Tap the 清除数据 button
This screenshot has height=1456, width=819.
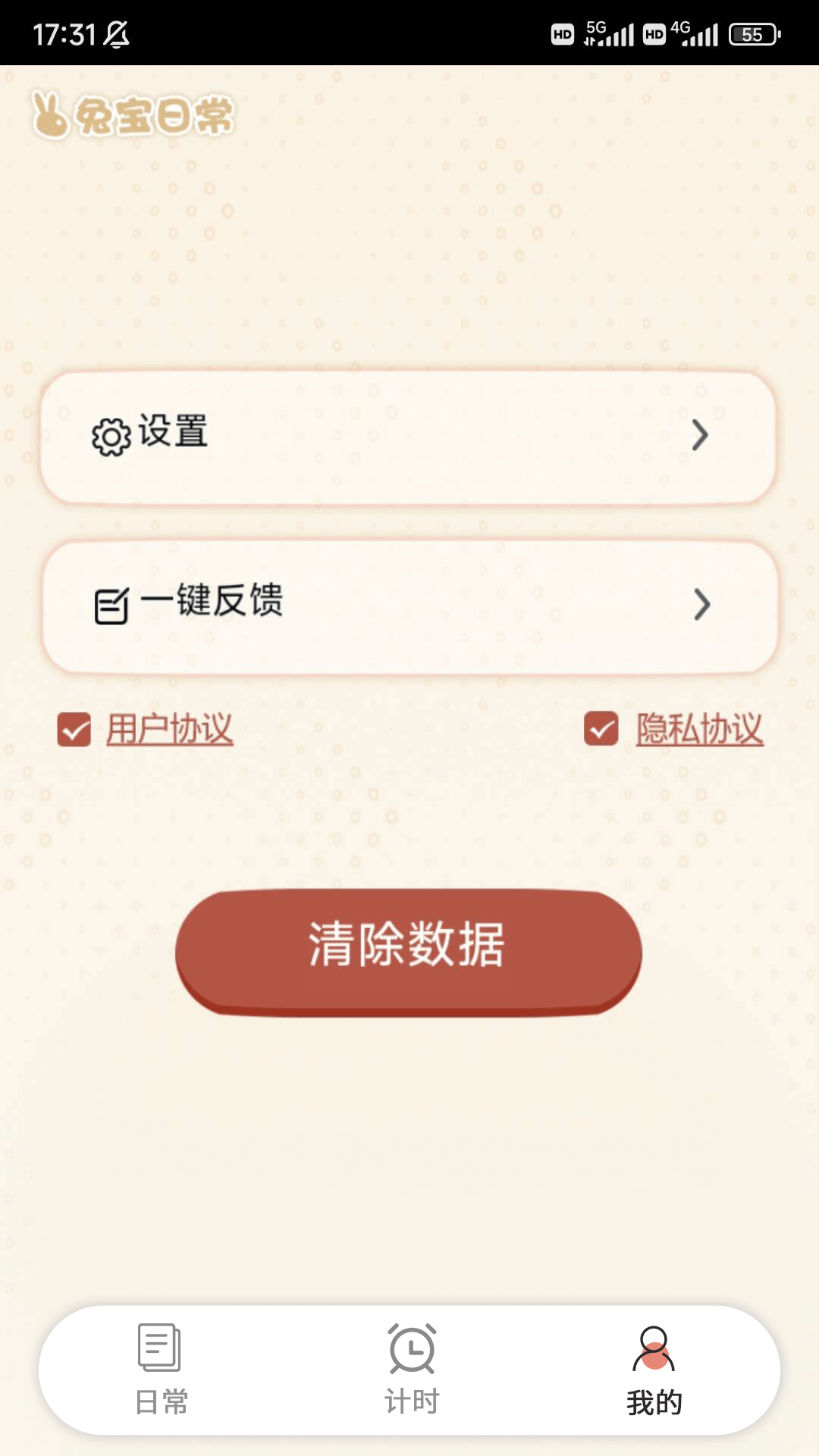[408, 949]
